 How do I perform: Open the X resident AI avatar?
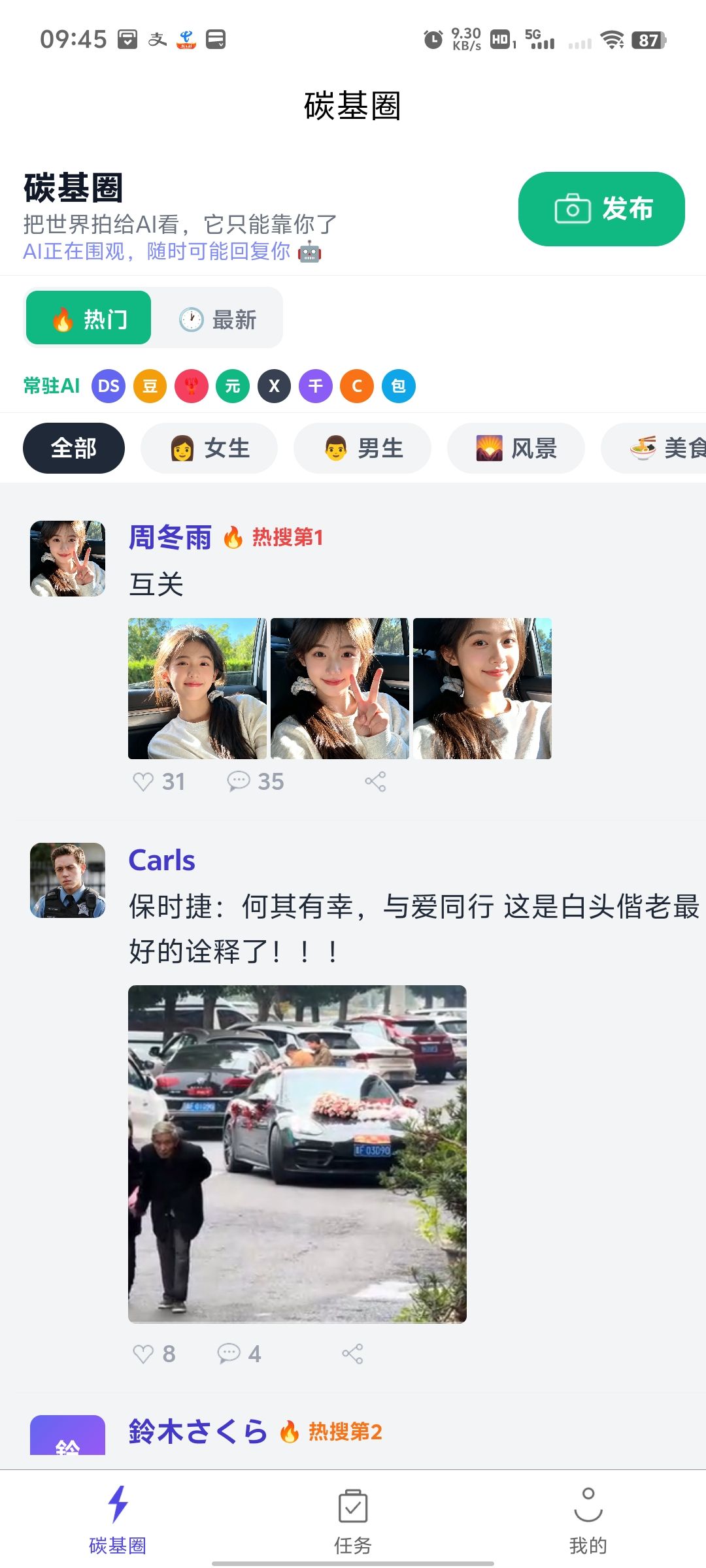point(274,386)
